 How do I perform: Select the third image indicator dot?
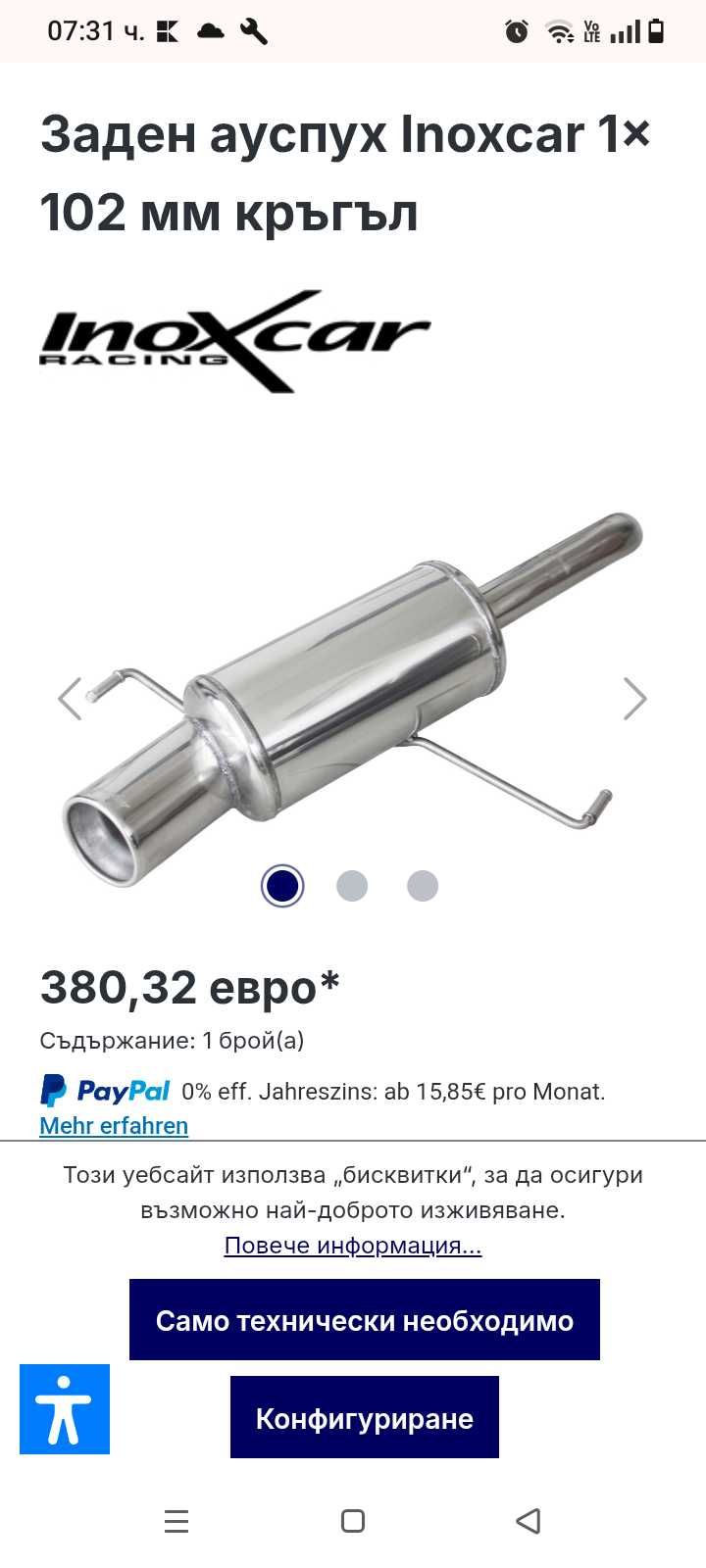click(x=423, y=886)
